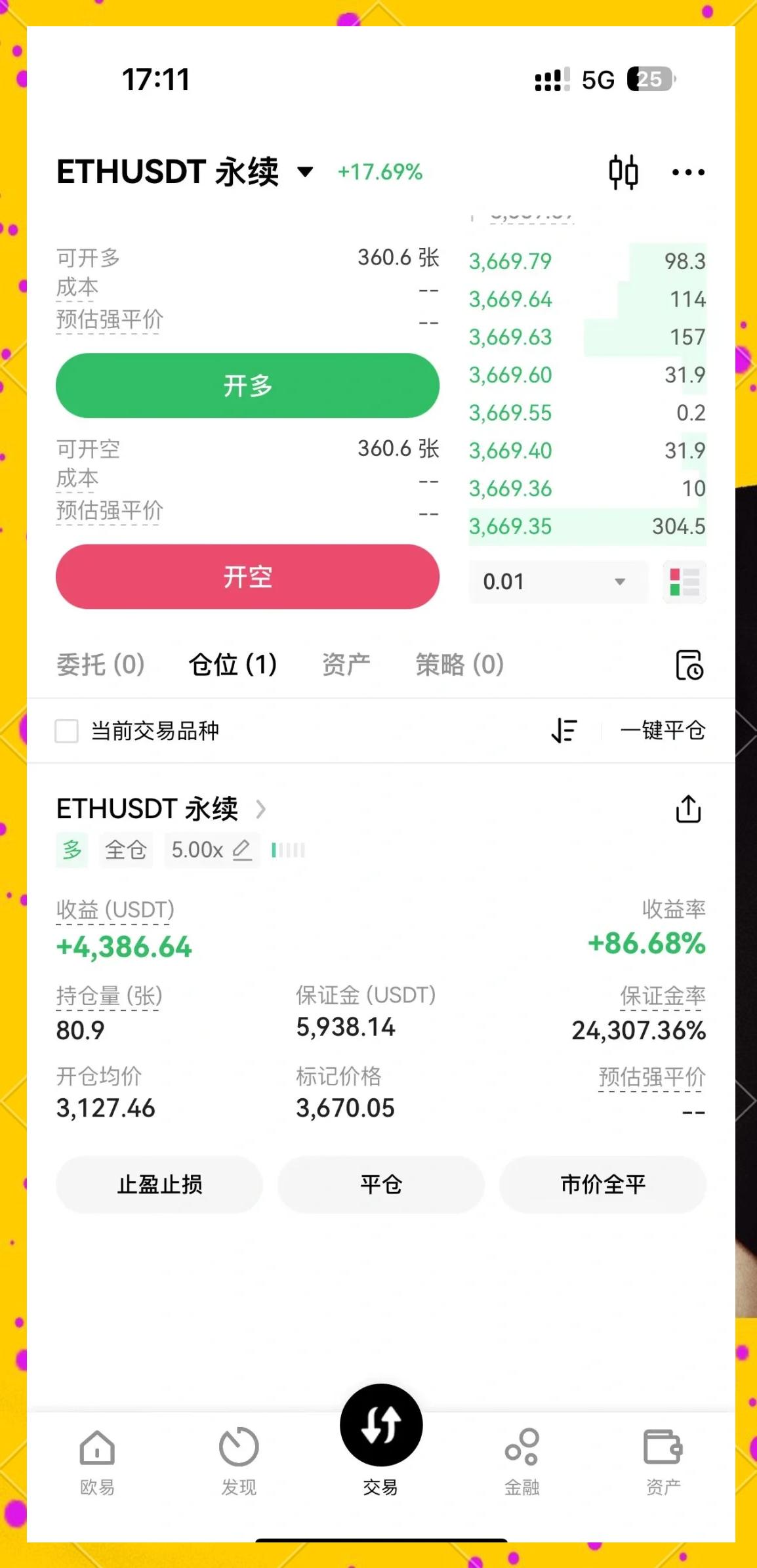Tap the leverage risk level bar
Screen dimensions: 757x1568
point(289,850)
